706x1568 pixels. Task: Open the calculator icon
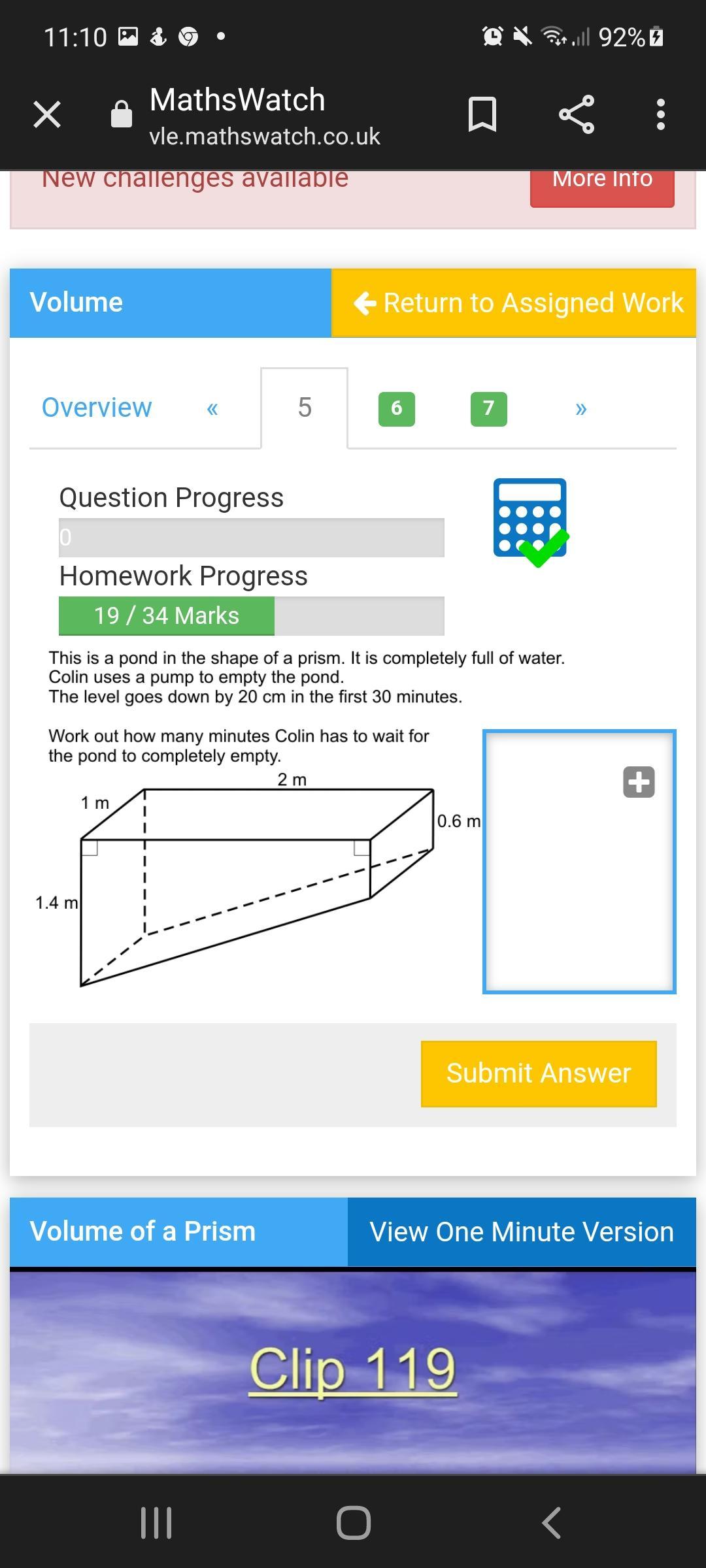click(x=529, y=520)
